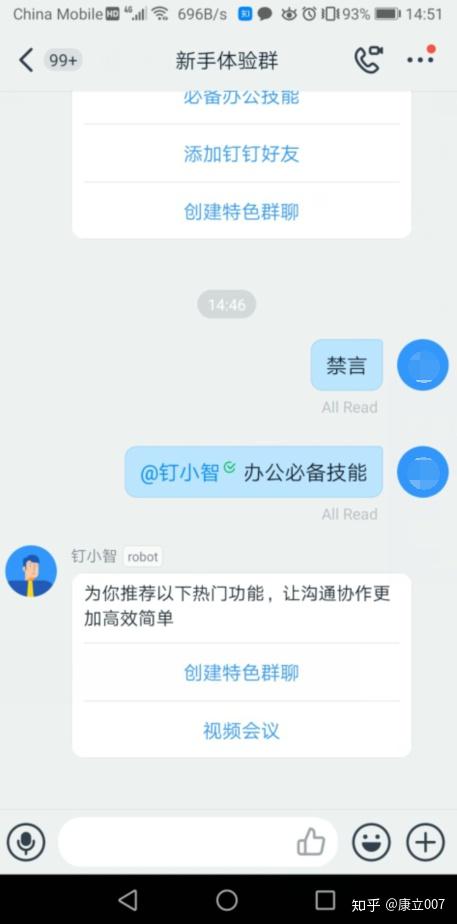Select 创建特色群聊 just above 视频会议
The width and height of the screenshot is (457, 924).
[241, 672]
